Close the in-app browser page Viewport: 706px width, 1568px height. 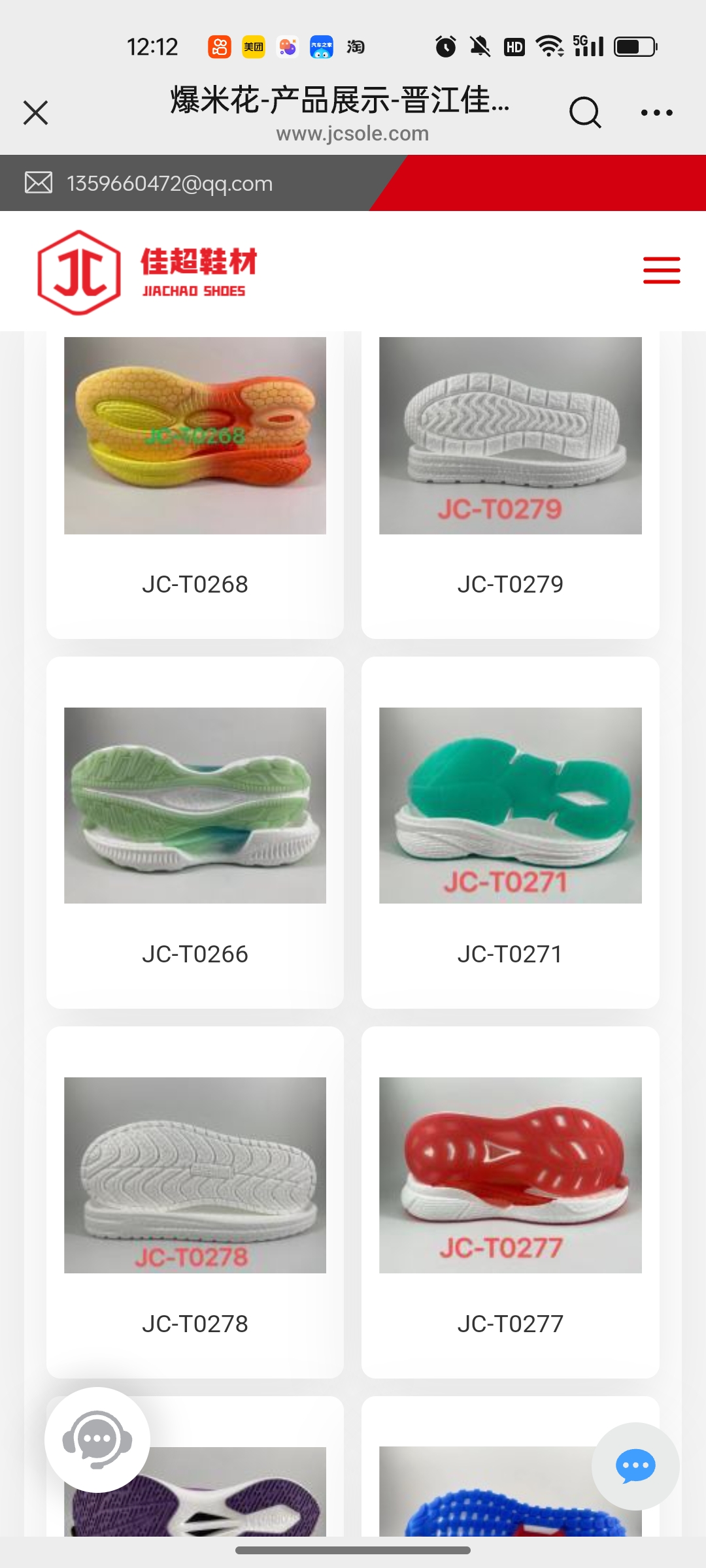click(36, 112)
